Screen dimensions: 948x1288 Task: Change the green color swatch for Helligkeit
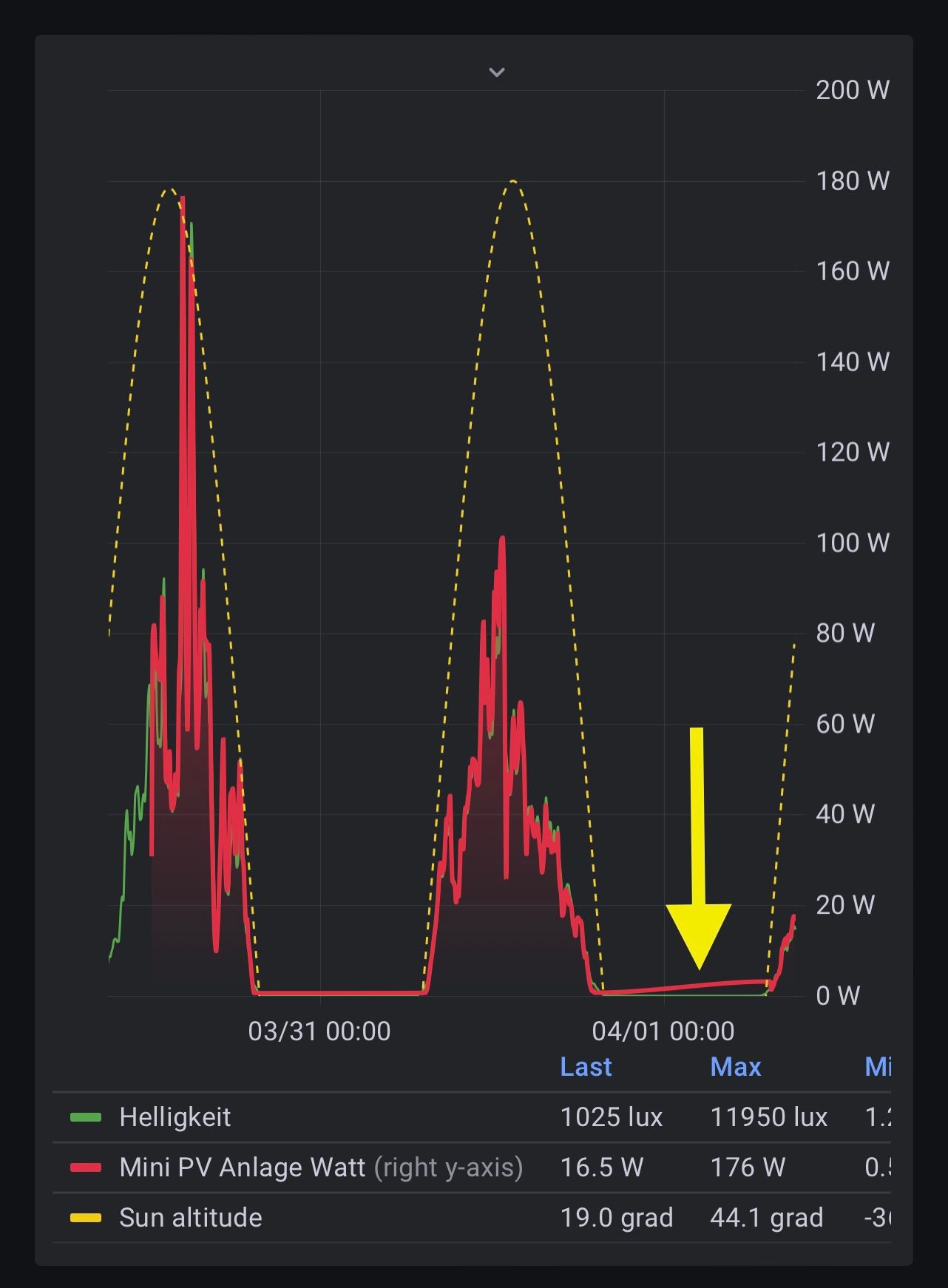[x=86, y=1118]
